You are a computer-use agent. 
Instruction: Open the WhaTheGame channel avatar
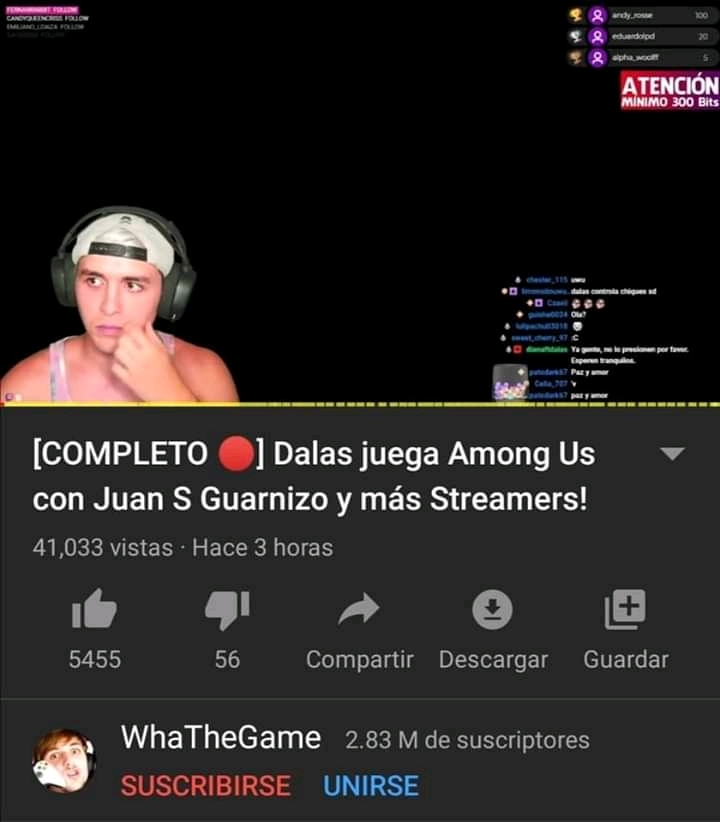click(63, 762)
